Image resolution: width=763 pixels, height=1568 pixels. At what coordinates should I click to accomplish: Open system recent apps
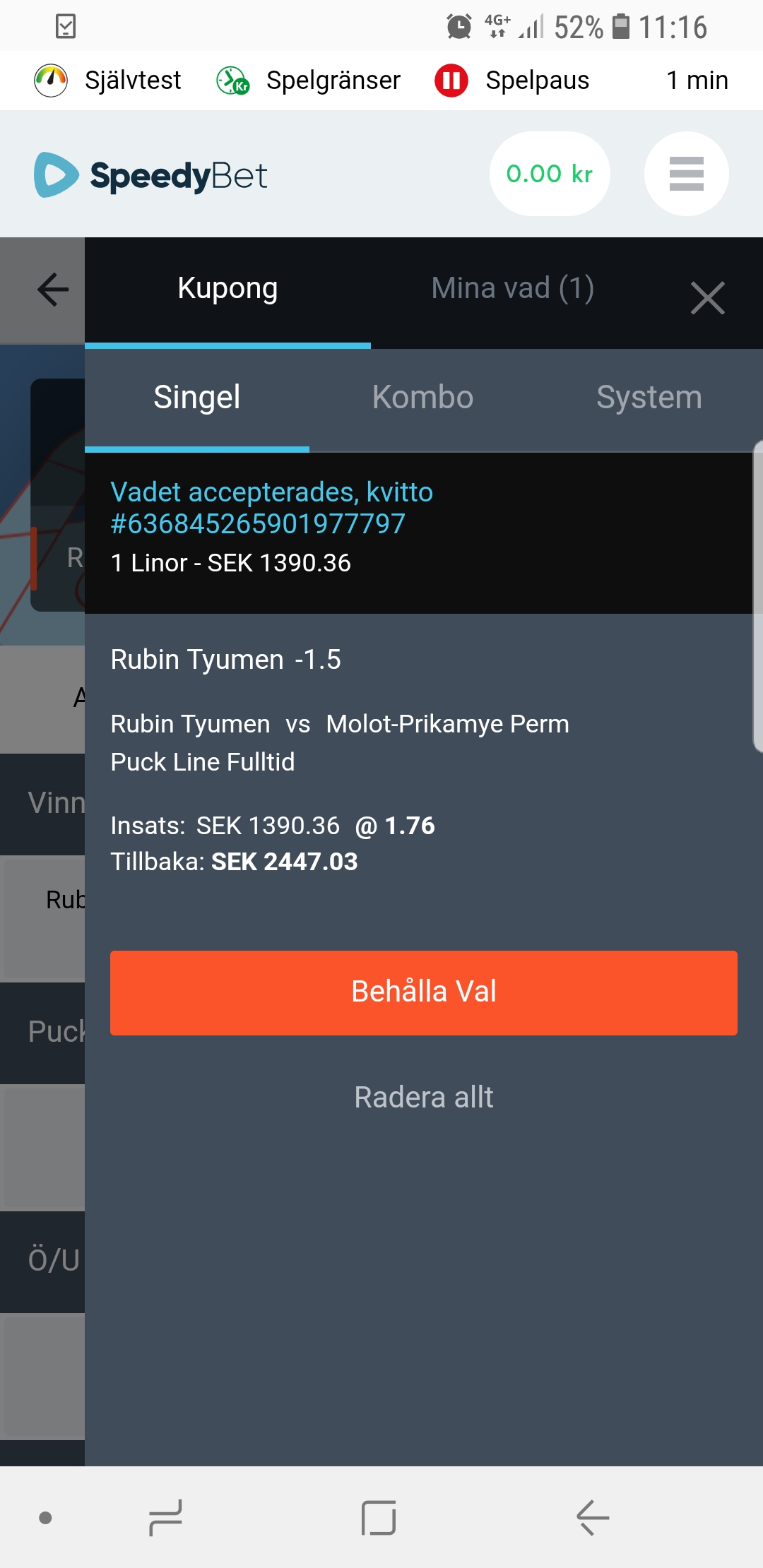(166, 1517)
